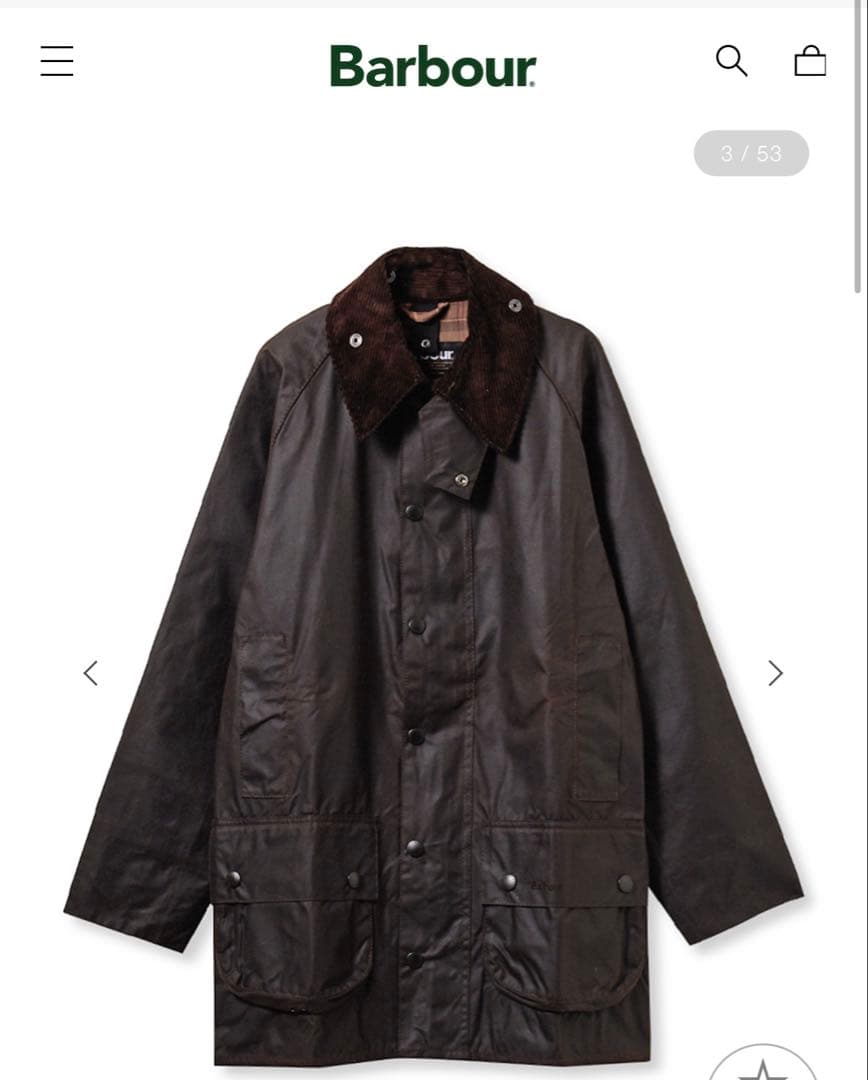Return to the homepage via Barbour wordmark

point(433,63)
